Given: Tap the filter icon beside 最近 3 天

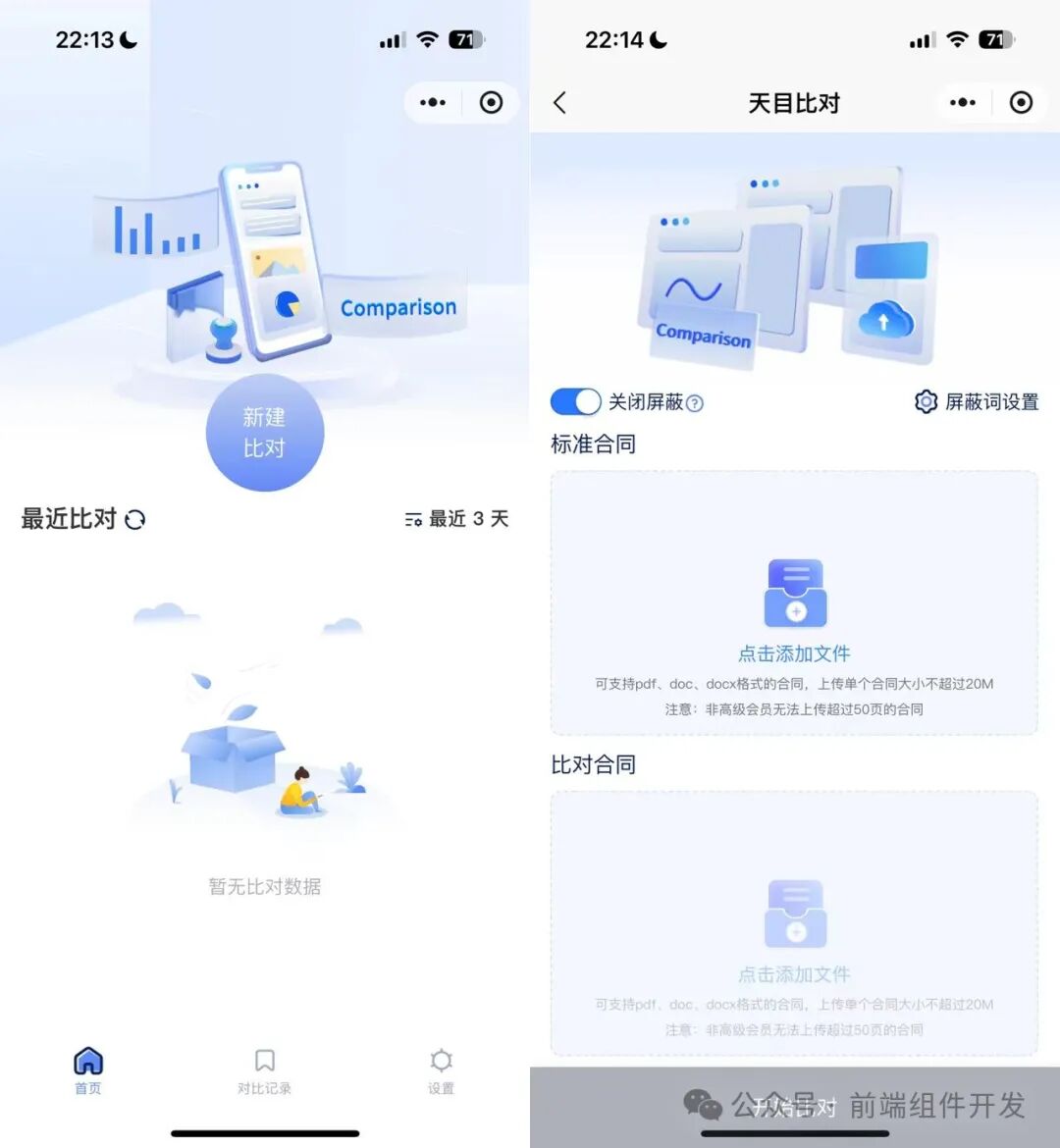Looking at the screenshot, I should tap(415, 519).
